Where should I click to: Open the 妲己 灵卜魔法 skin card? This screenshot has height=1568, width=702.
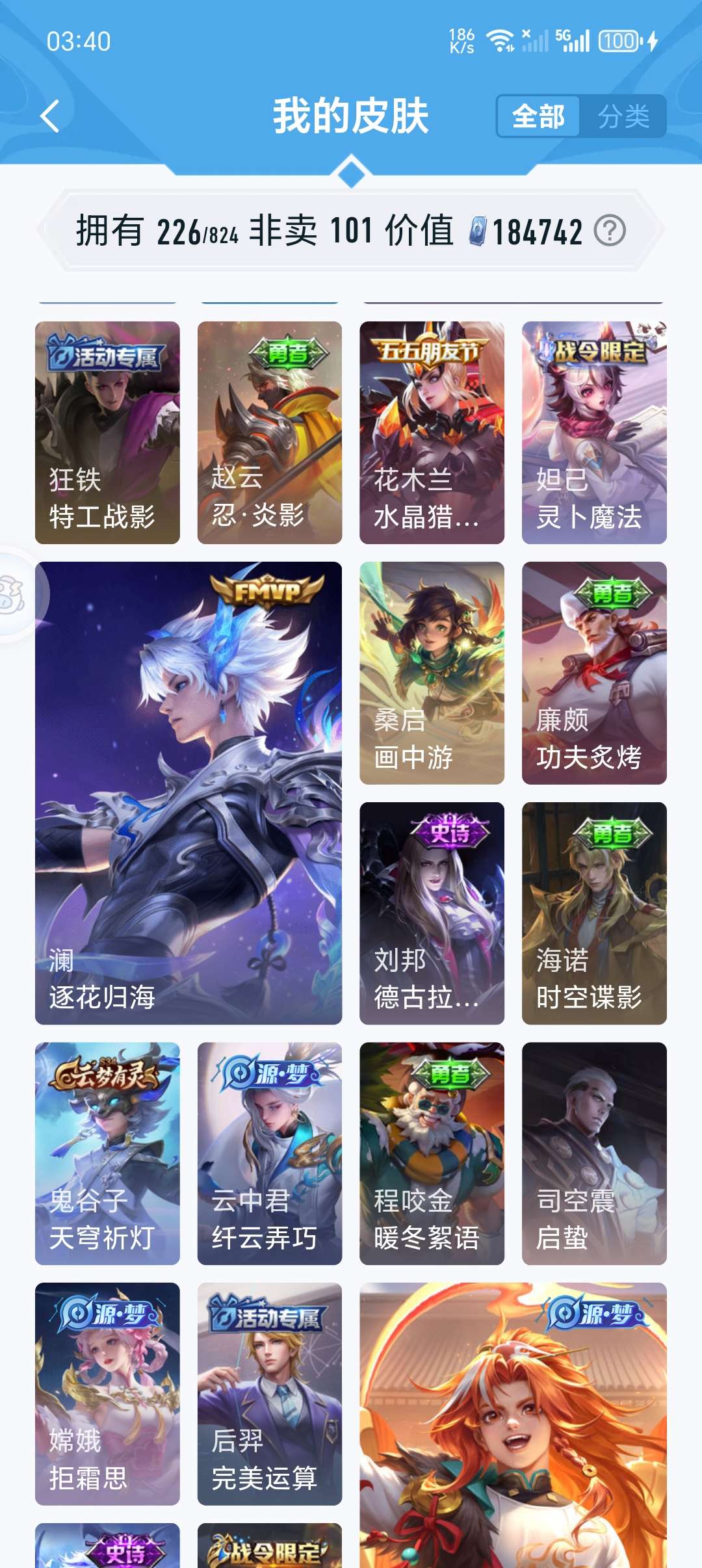coord(594,432)
